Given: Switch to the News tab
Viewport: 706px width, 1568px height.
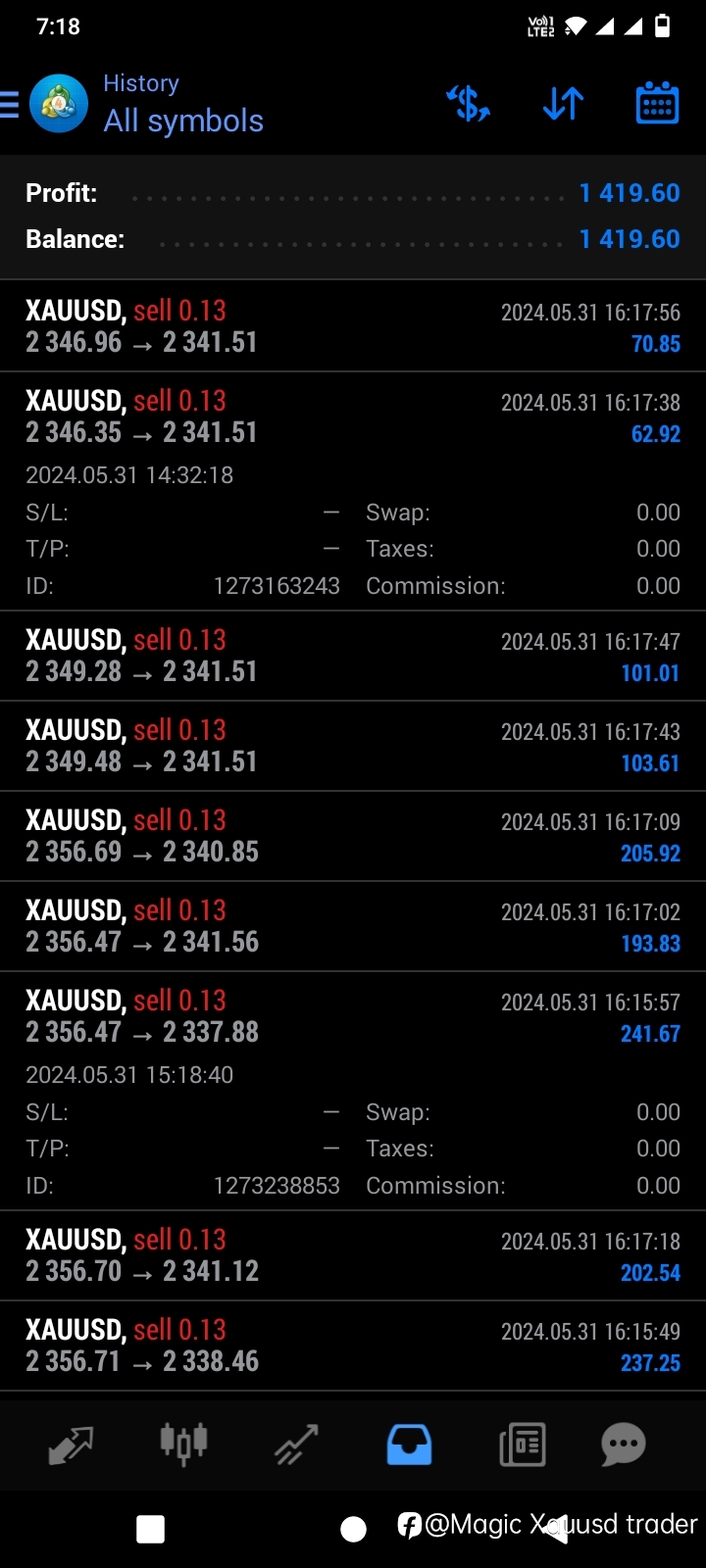Looking at the screenshot, I should pos(522,1445).
